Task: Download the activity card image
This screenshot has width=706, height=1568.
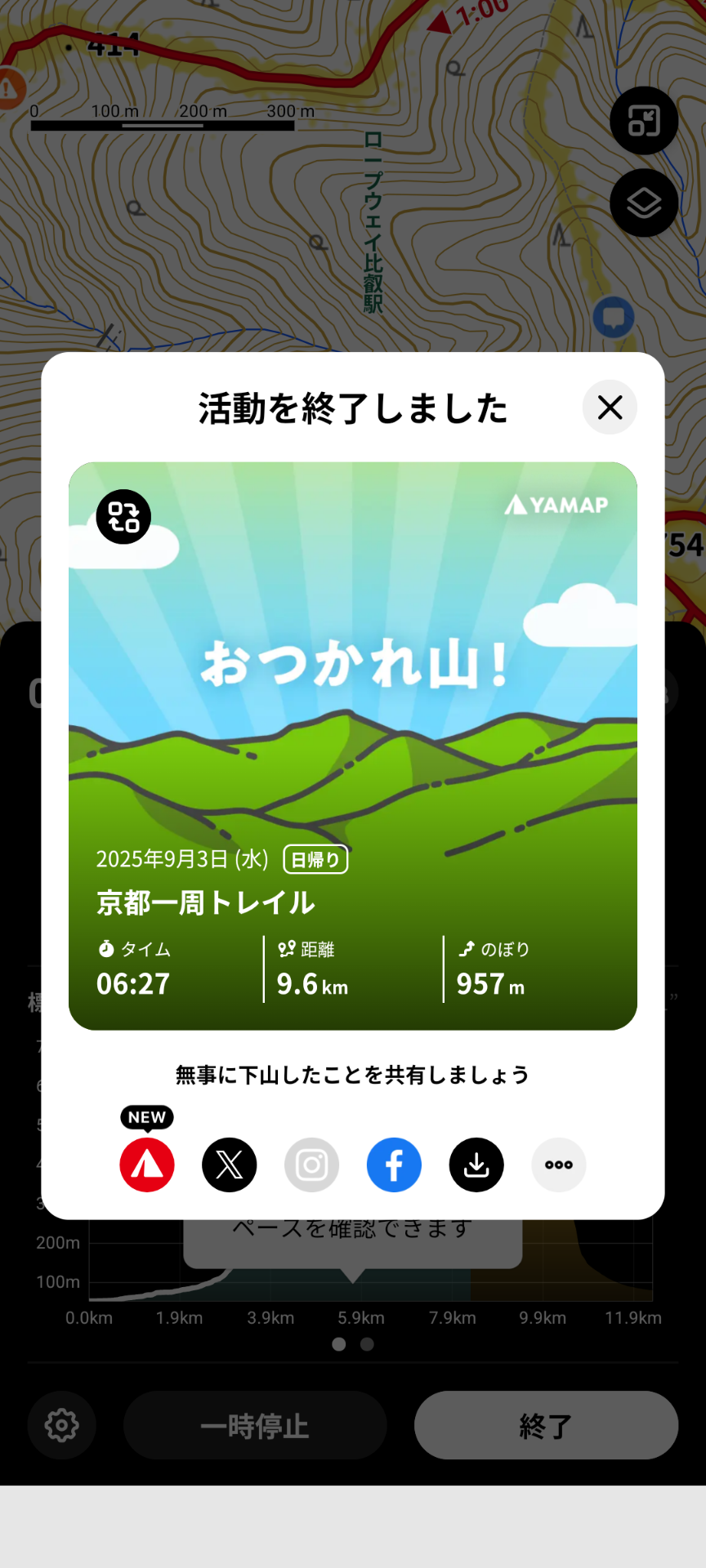Action: point(476,1165)
